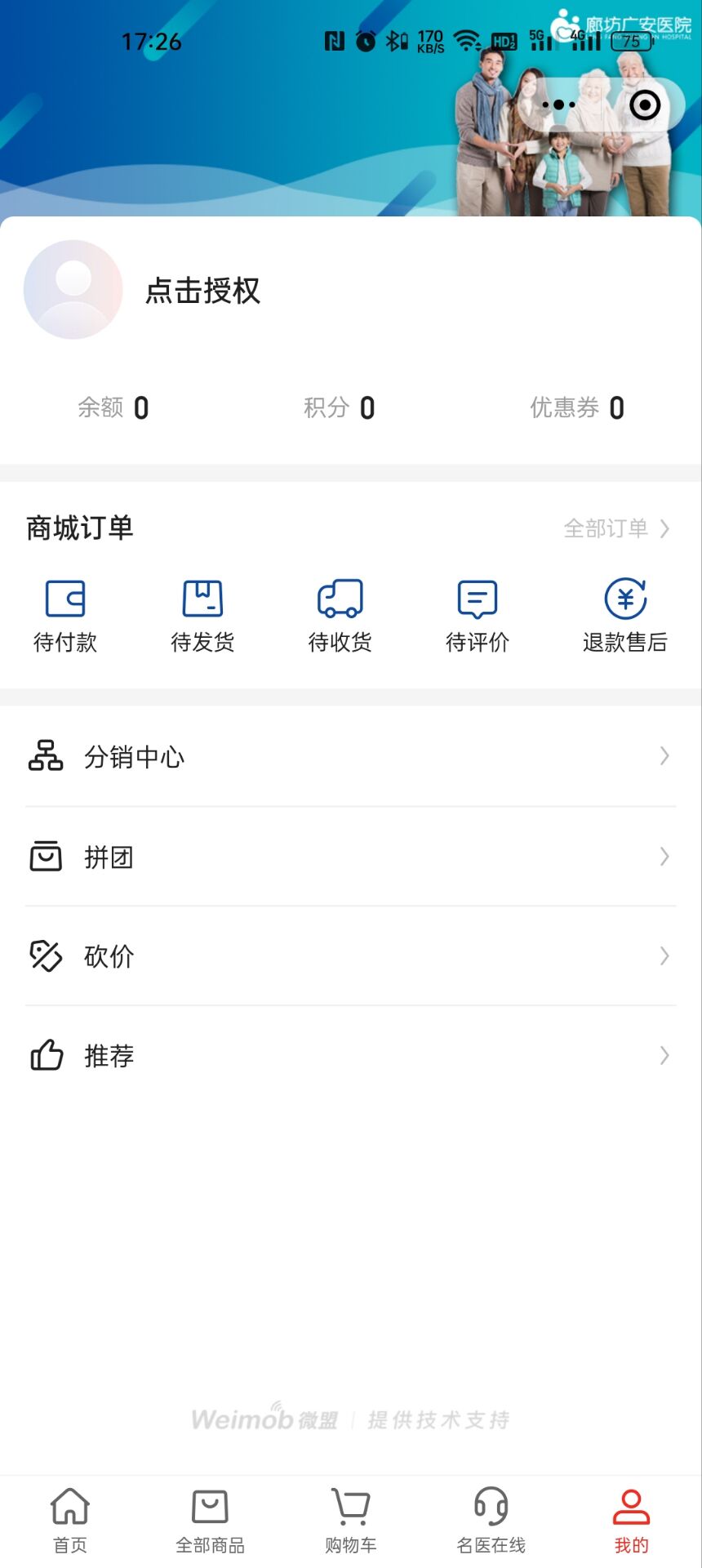View 待发货 orders awaiting shipment
Screen dimensions: 702x1568
(202, 617)
